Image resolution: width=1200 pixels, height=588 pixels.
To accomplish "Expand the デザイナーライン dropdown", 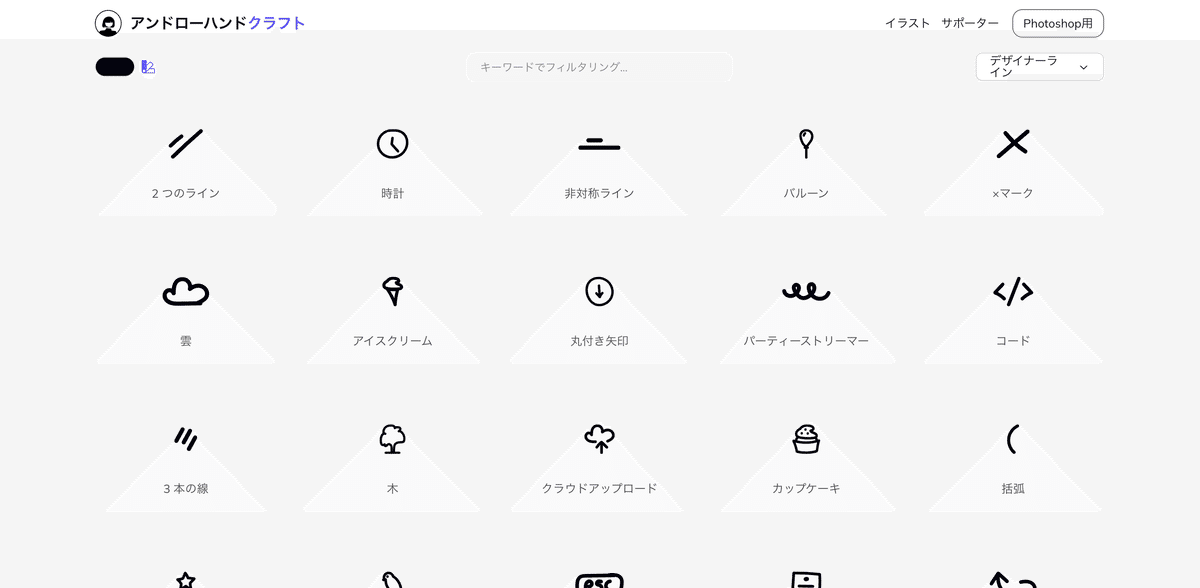I will (1039, 67).
